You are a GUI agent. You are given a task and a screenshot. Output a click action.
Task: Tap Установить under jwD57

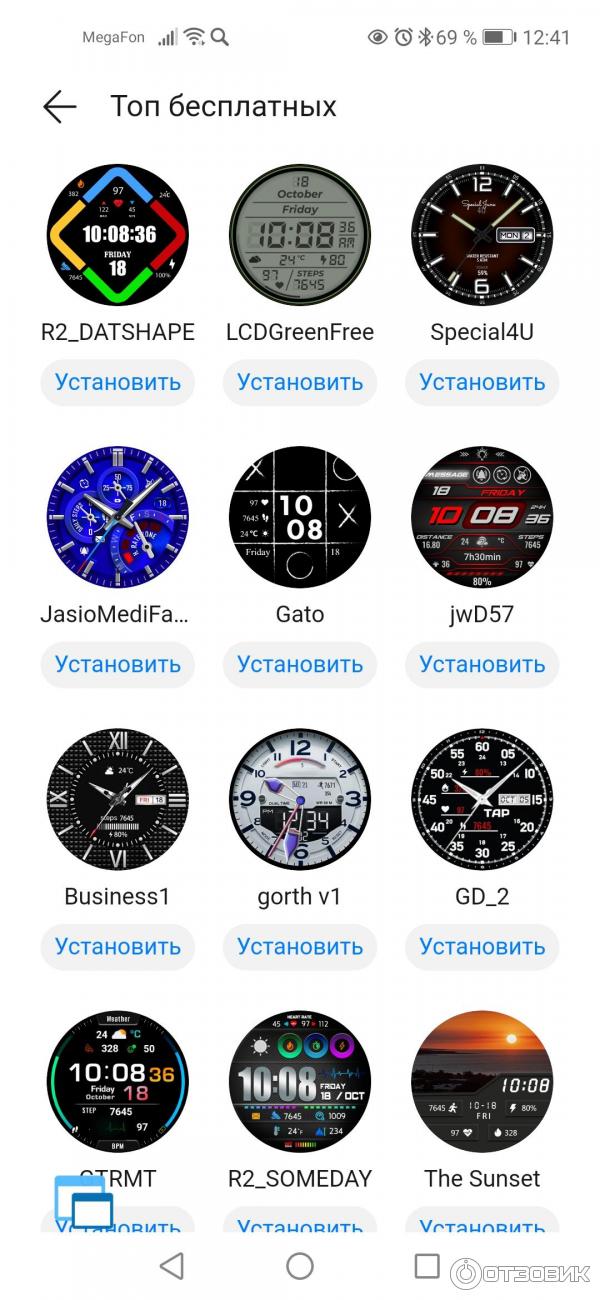482,664
